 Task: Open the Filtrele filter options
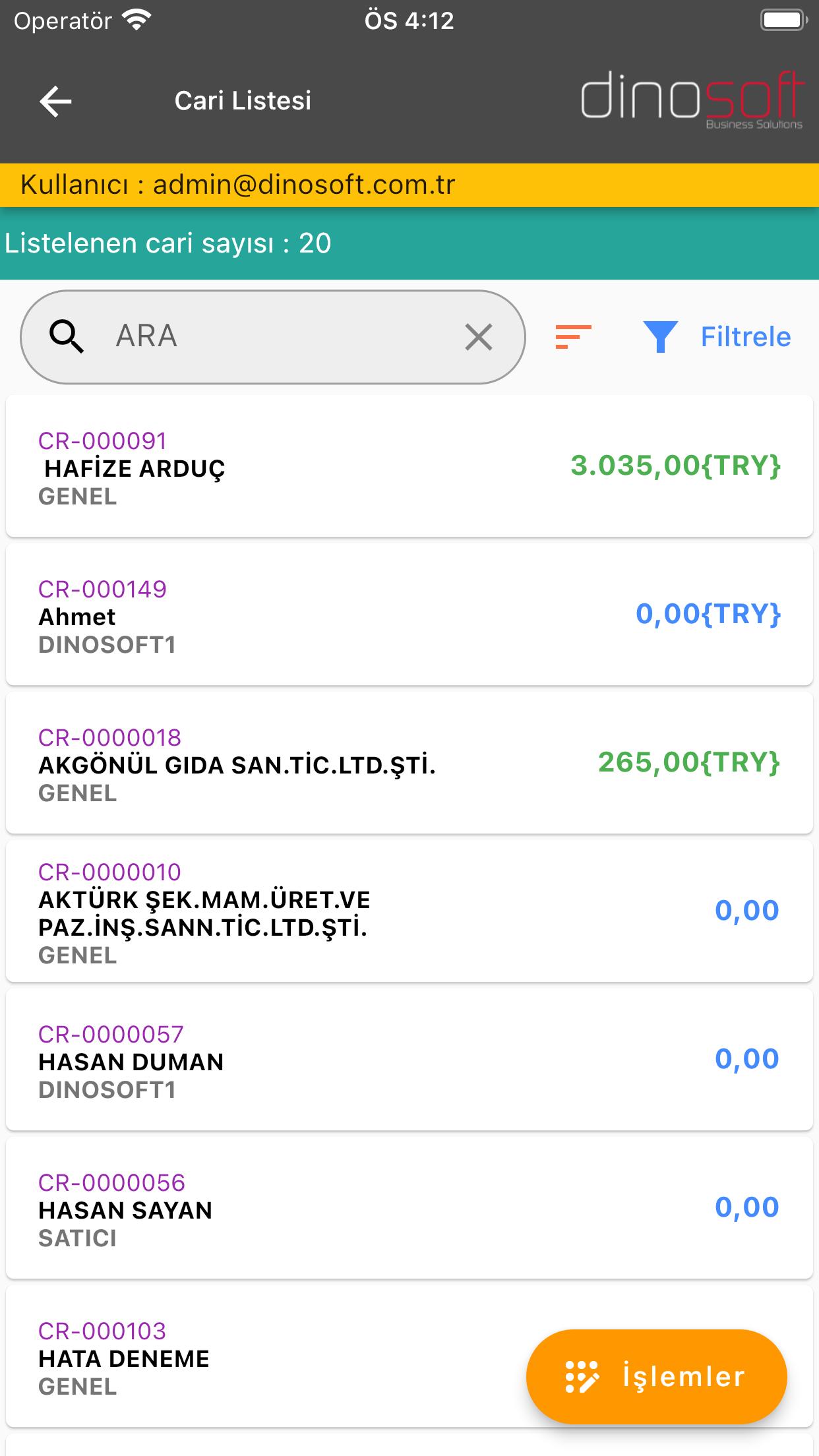(x=717, y=337)
